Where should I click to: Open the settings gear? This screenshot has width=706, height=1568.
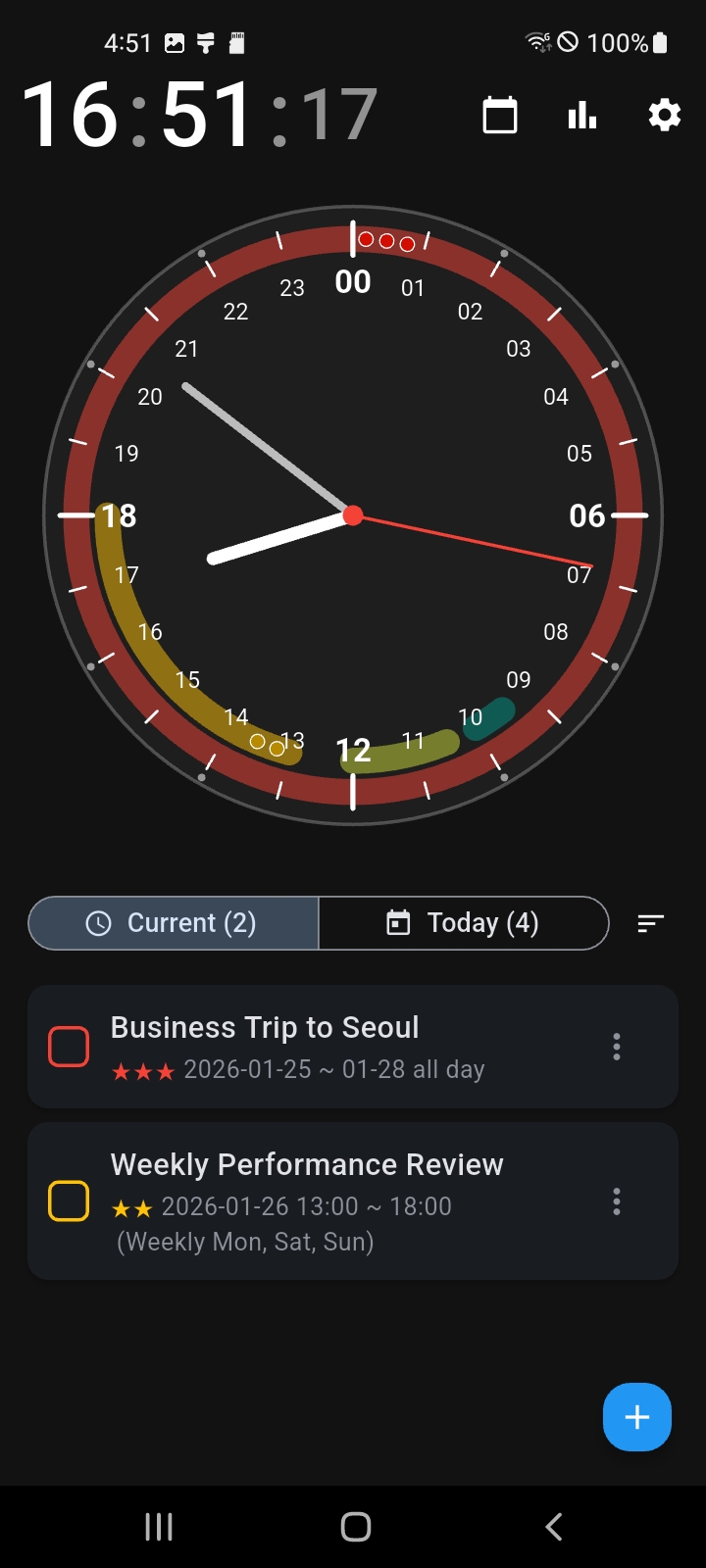[665, 115]
